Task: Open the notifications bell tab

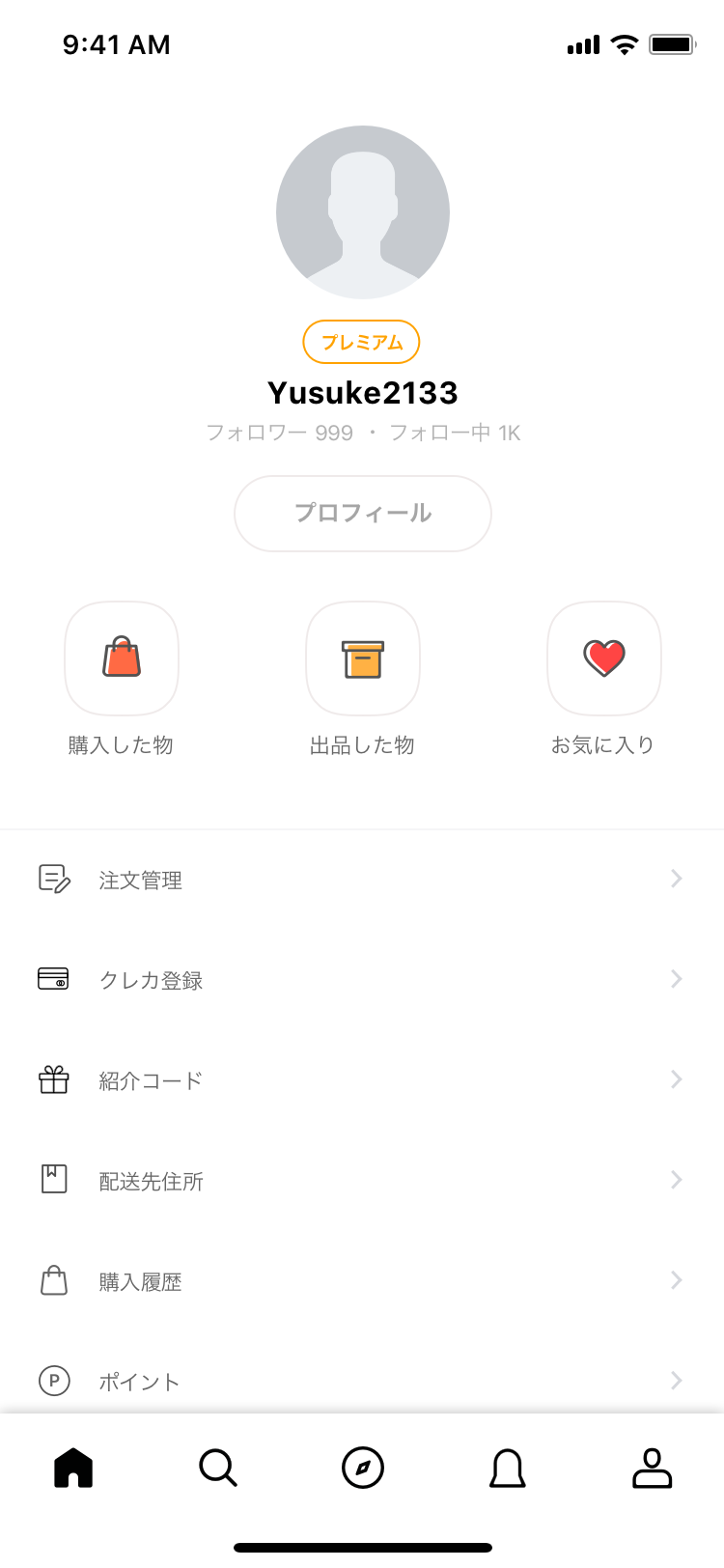Action: tap(508, 1468)
